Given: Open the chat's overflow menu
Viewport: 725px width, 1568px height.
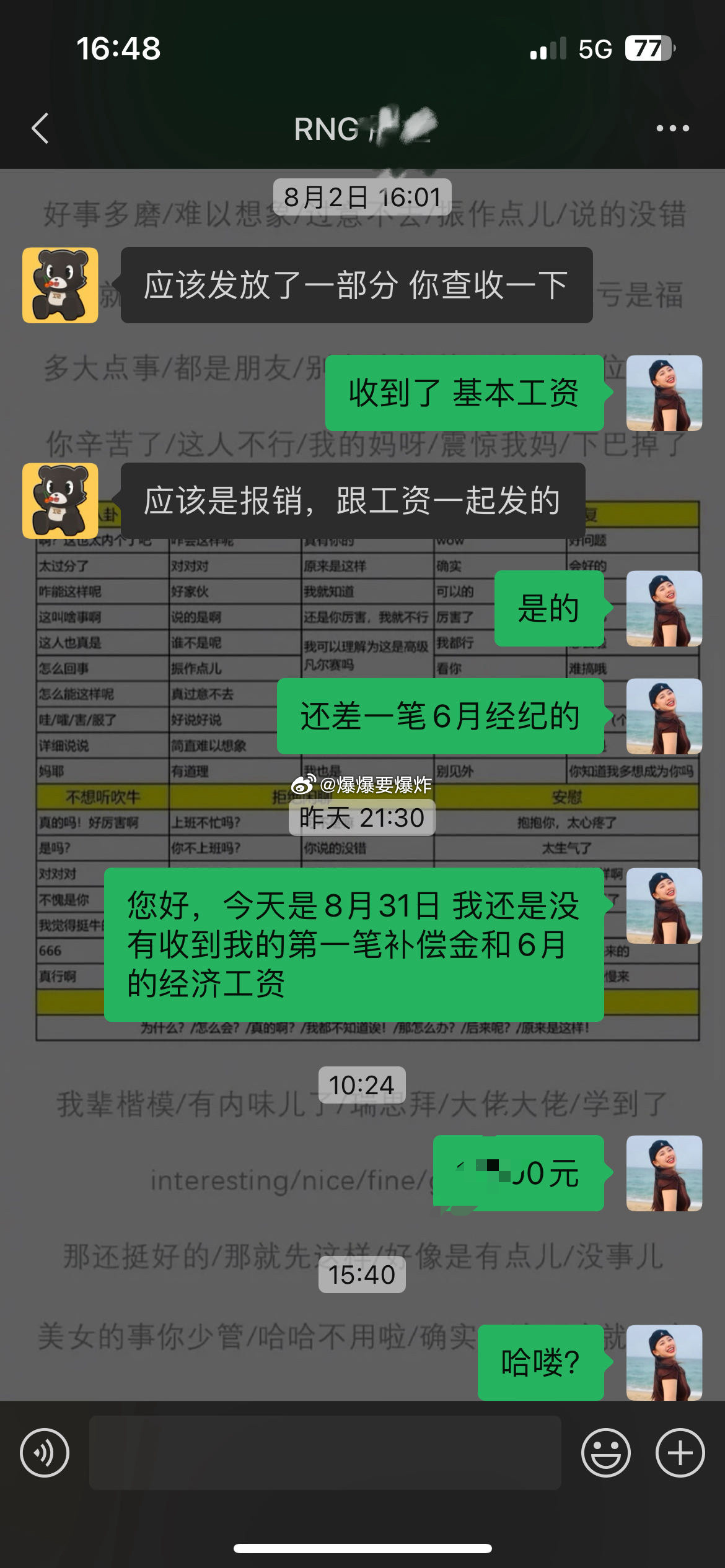Looking at the screenshot, I should point(672,129).
